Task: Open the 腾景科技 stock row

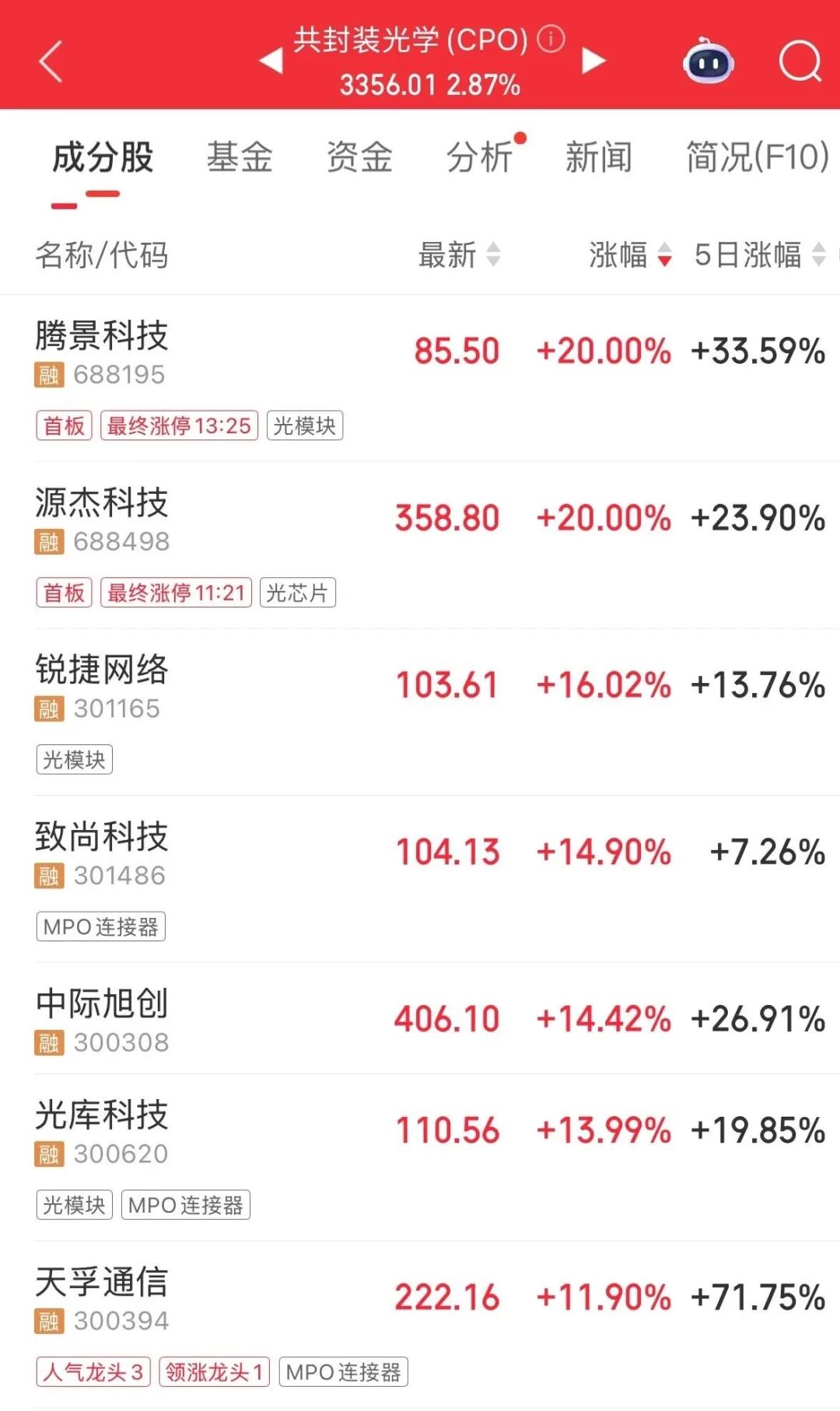Action: click(420, 378)
